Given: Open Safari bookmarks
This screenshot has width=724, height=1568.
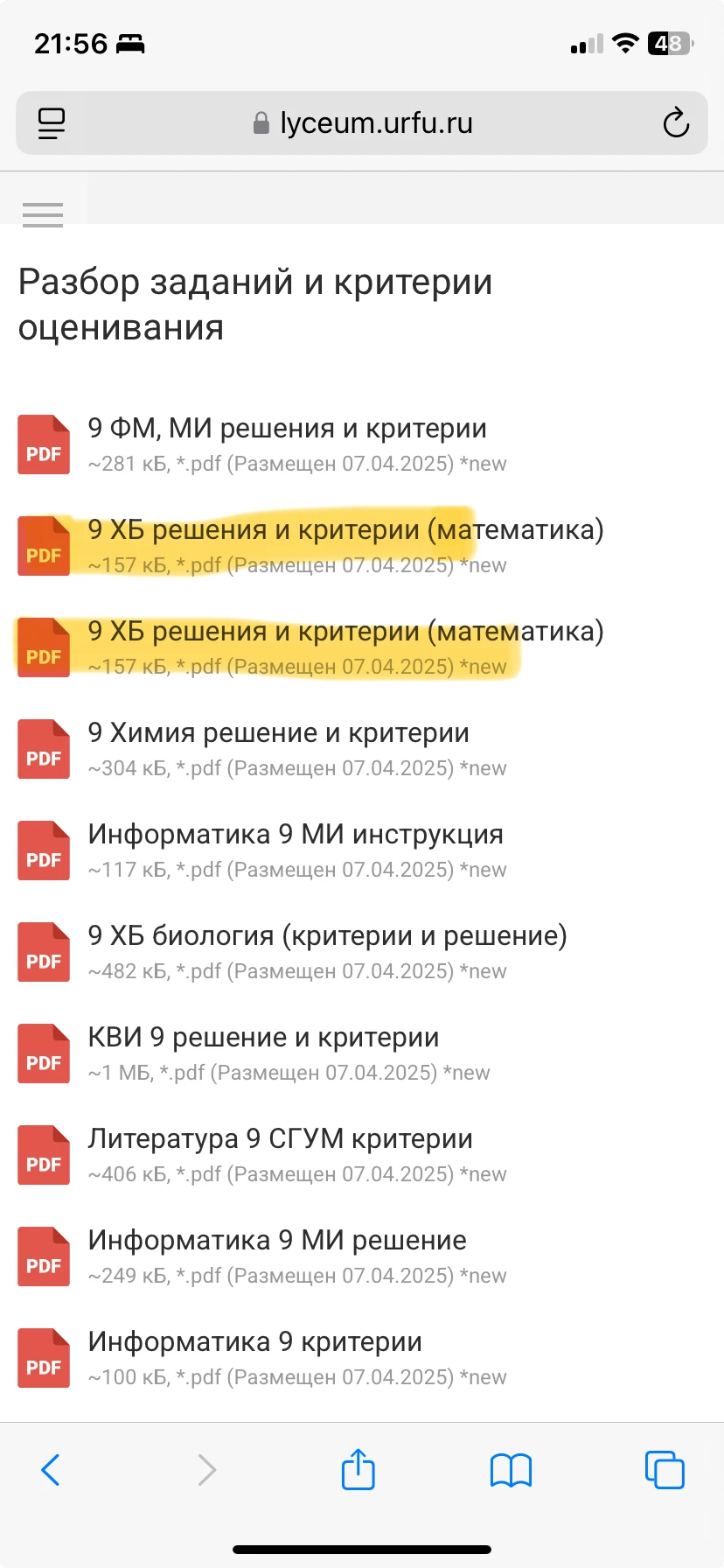Looking at the screenshot, I should tap(511, 1470).
